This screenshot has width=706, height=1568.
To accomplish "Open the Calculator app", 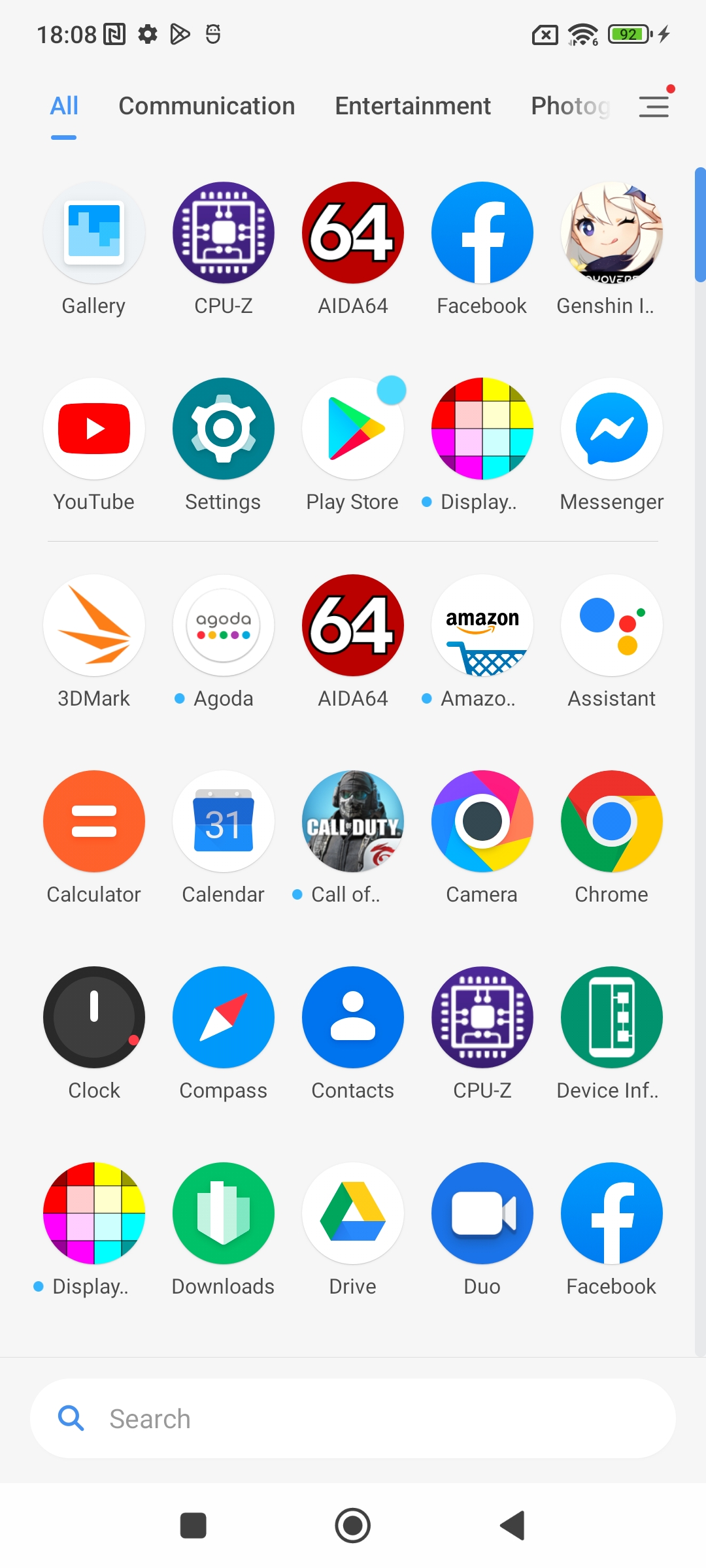I will pyautogui.click(x=94, y=821).
